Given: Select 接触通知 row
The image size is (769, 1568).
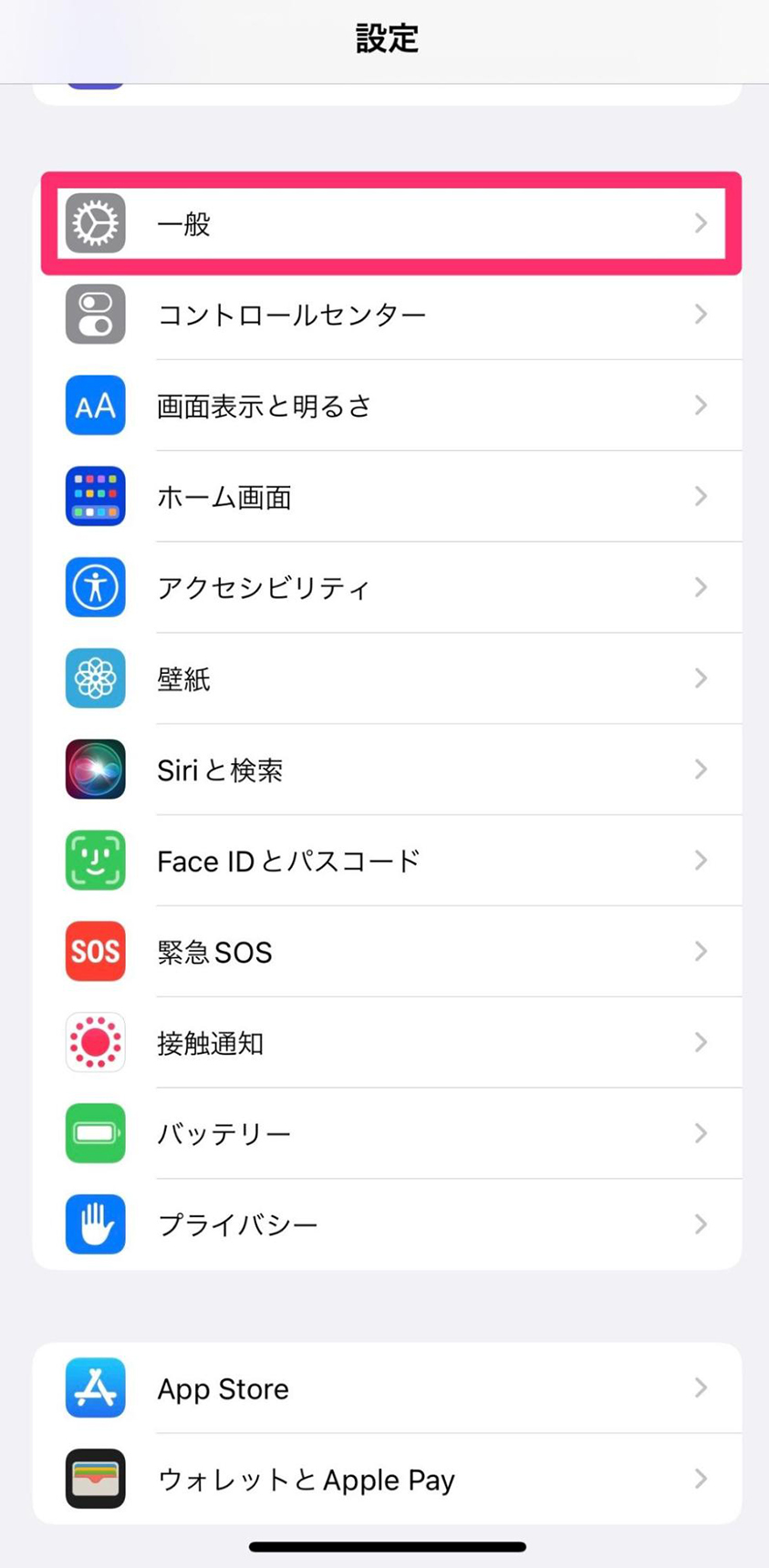Looking at the screenshot, I should [387, 1043].
